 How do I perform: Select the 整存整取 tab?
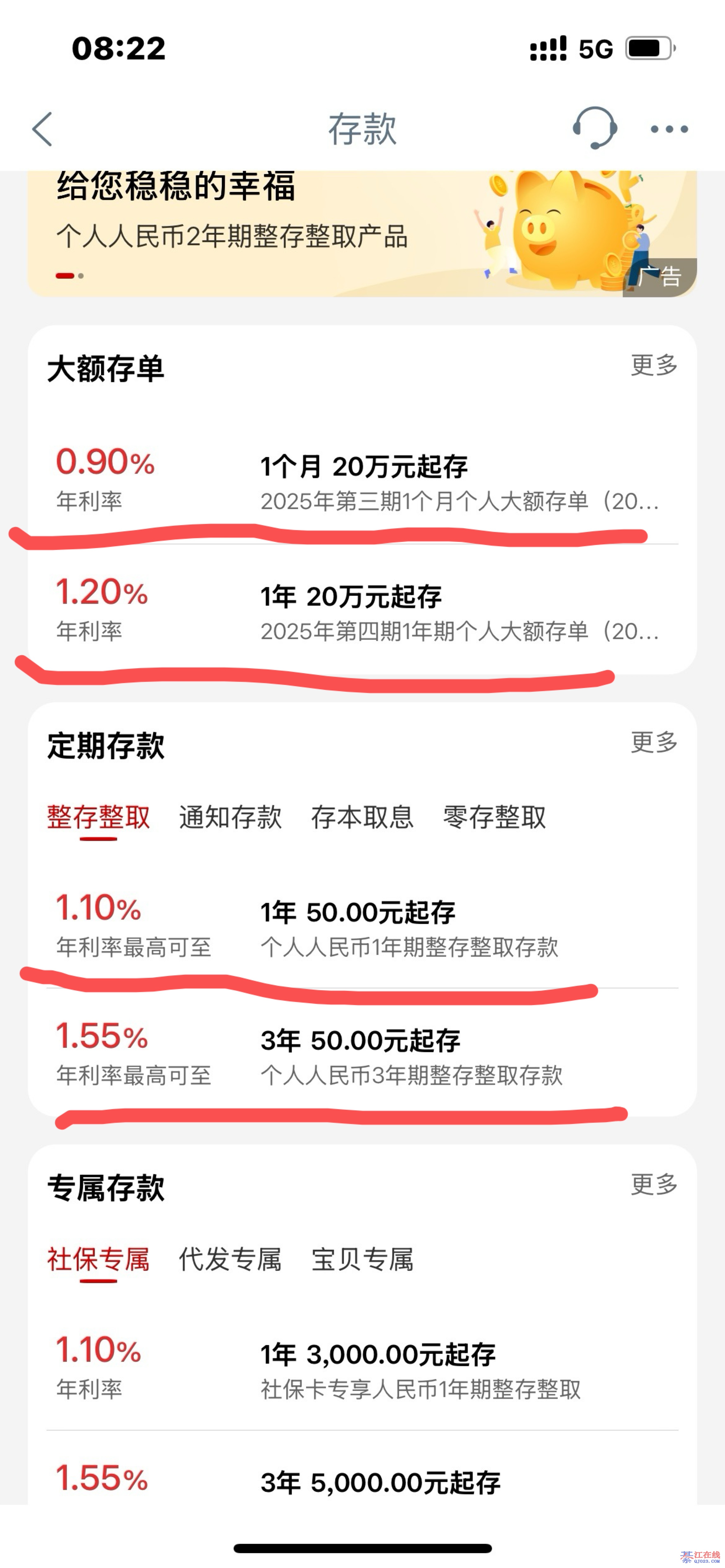98,817
